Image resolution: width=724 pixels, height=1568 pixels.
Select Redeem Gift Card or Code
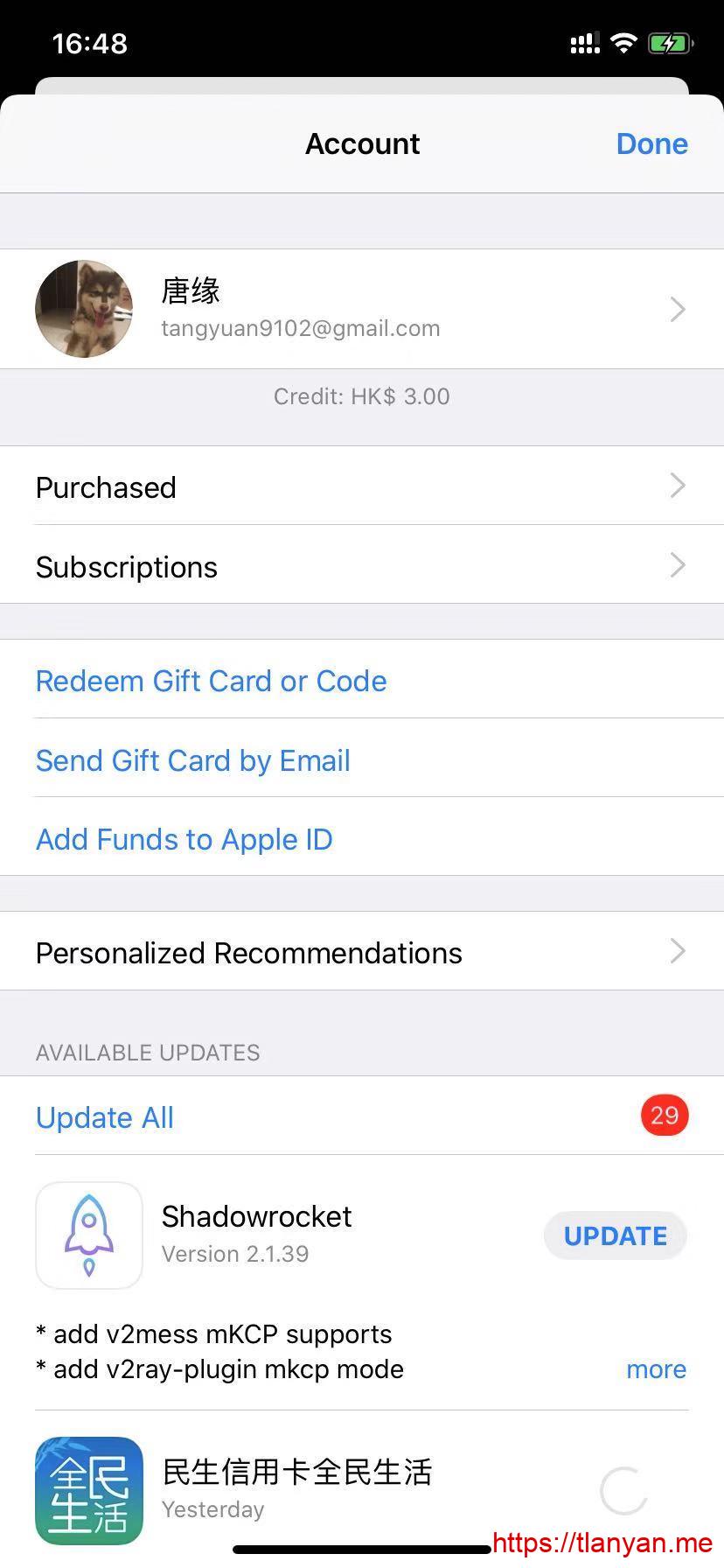pyautogui.click(x=211, y=681)
